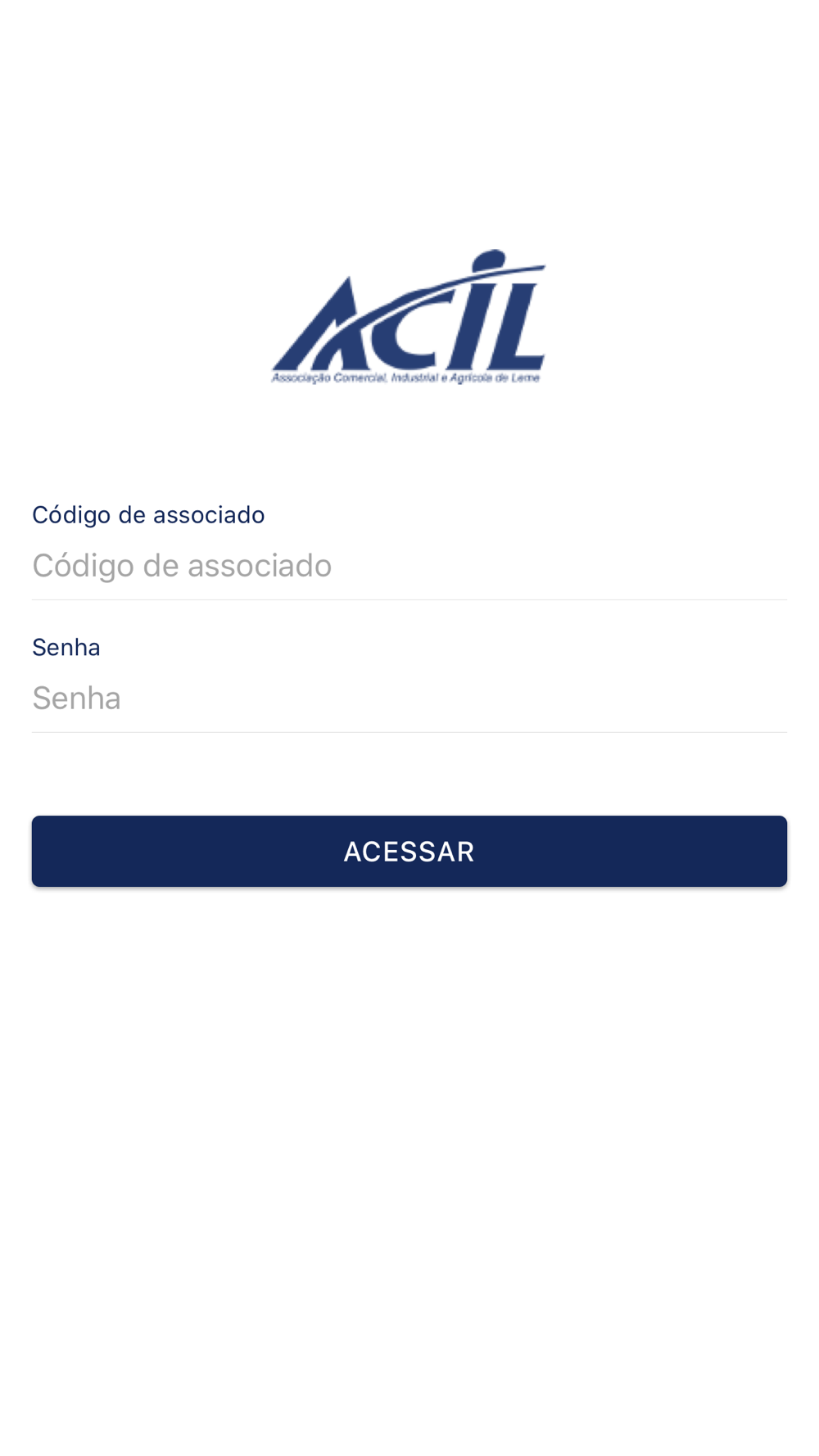
Task: Tap the ACESSAR button
Action: pyautogui.click(x=409, y=851)
